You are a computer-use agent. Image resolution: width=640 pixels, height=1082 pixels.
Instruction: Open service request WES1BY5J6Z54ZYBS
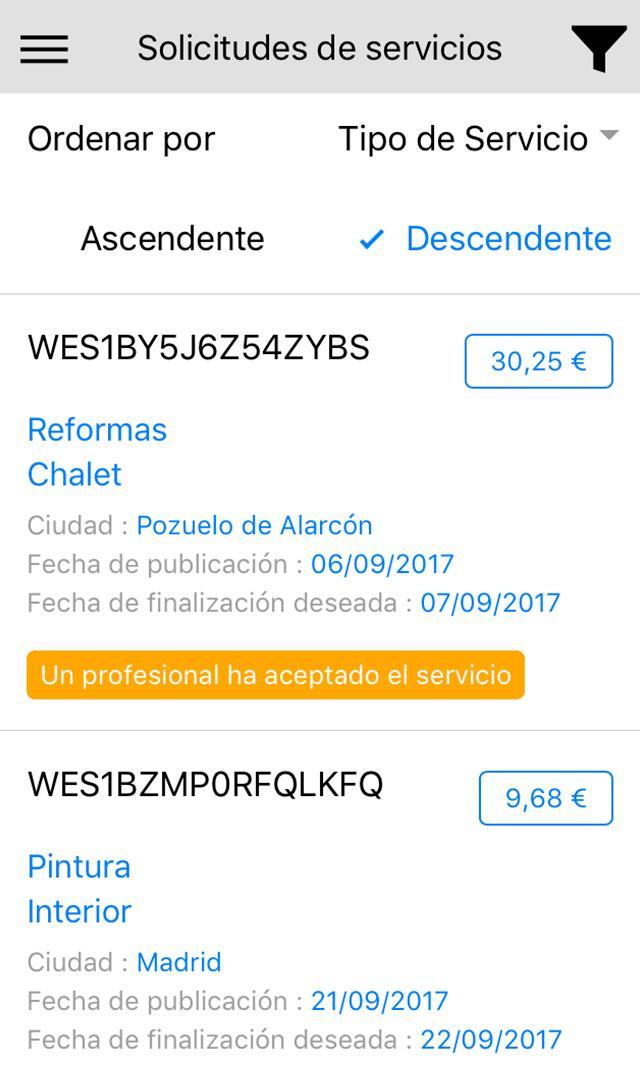pyautogui.click(x=199, y=348)
